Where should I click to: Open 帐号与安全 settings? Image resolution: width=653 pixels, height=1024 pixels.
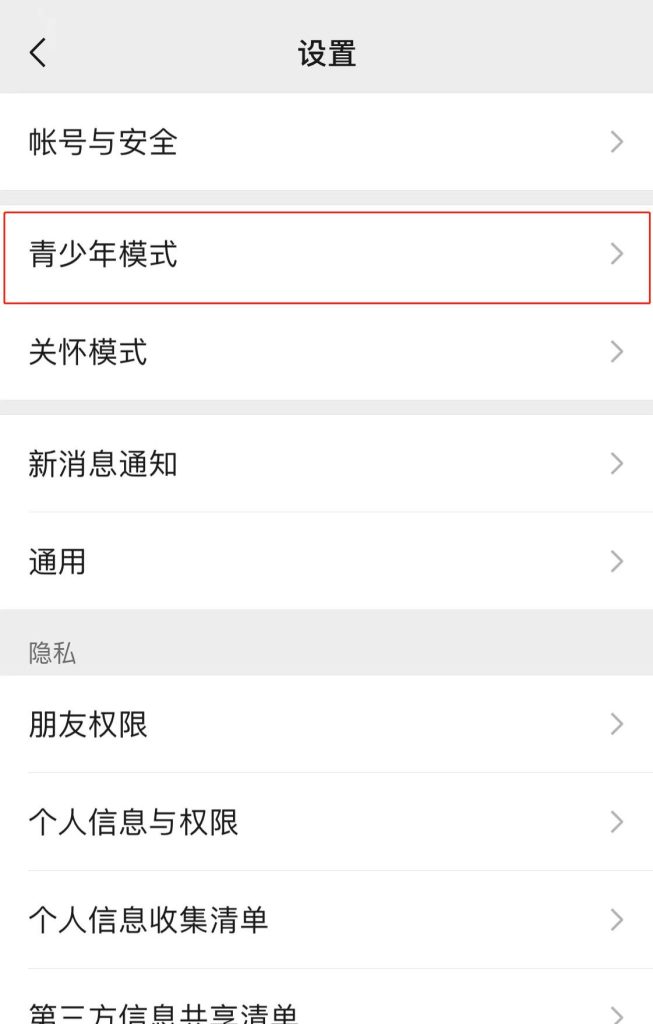click(x=326, y=142)
